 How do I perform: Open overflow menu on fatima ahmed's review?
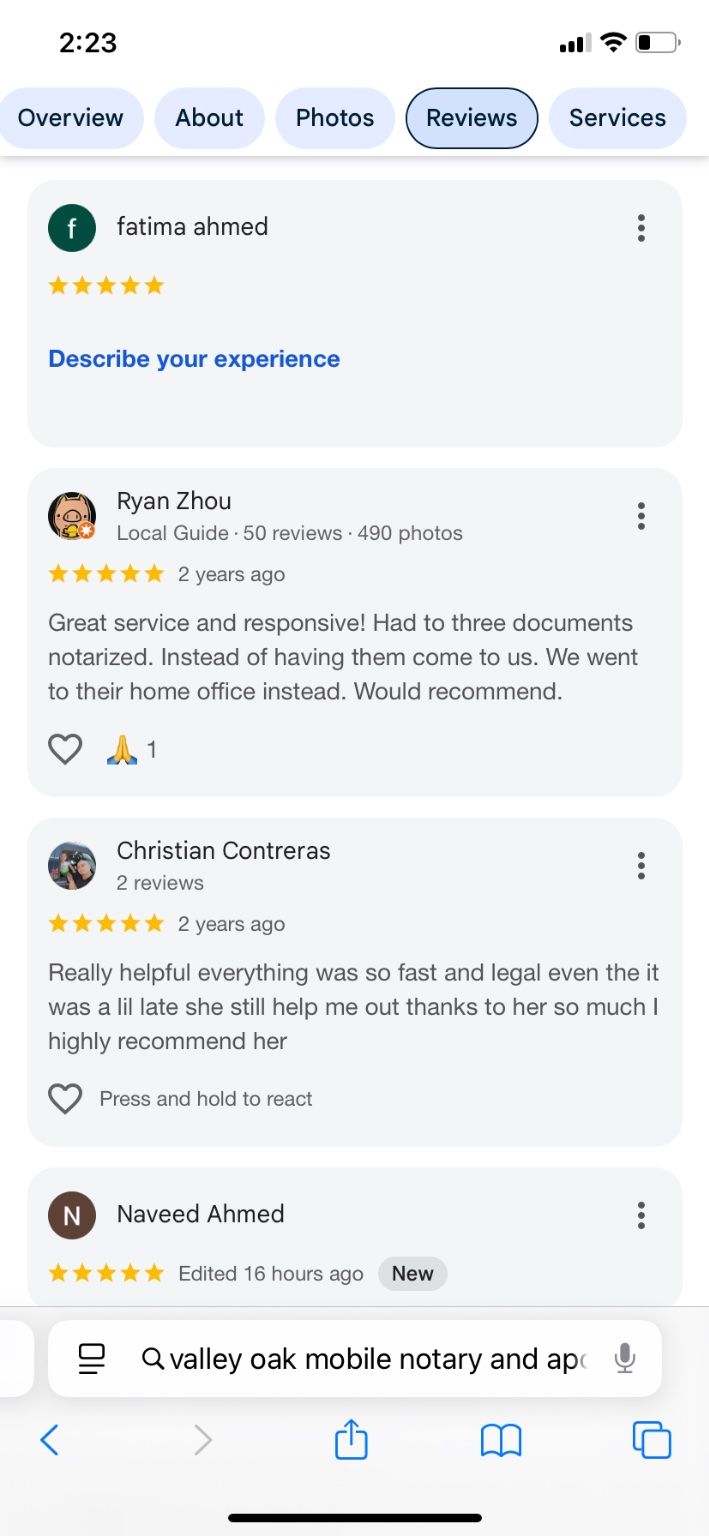coord(641,228)
